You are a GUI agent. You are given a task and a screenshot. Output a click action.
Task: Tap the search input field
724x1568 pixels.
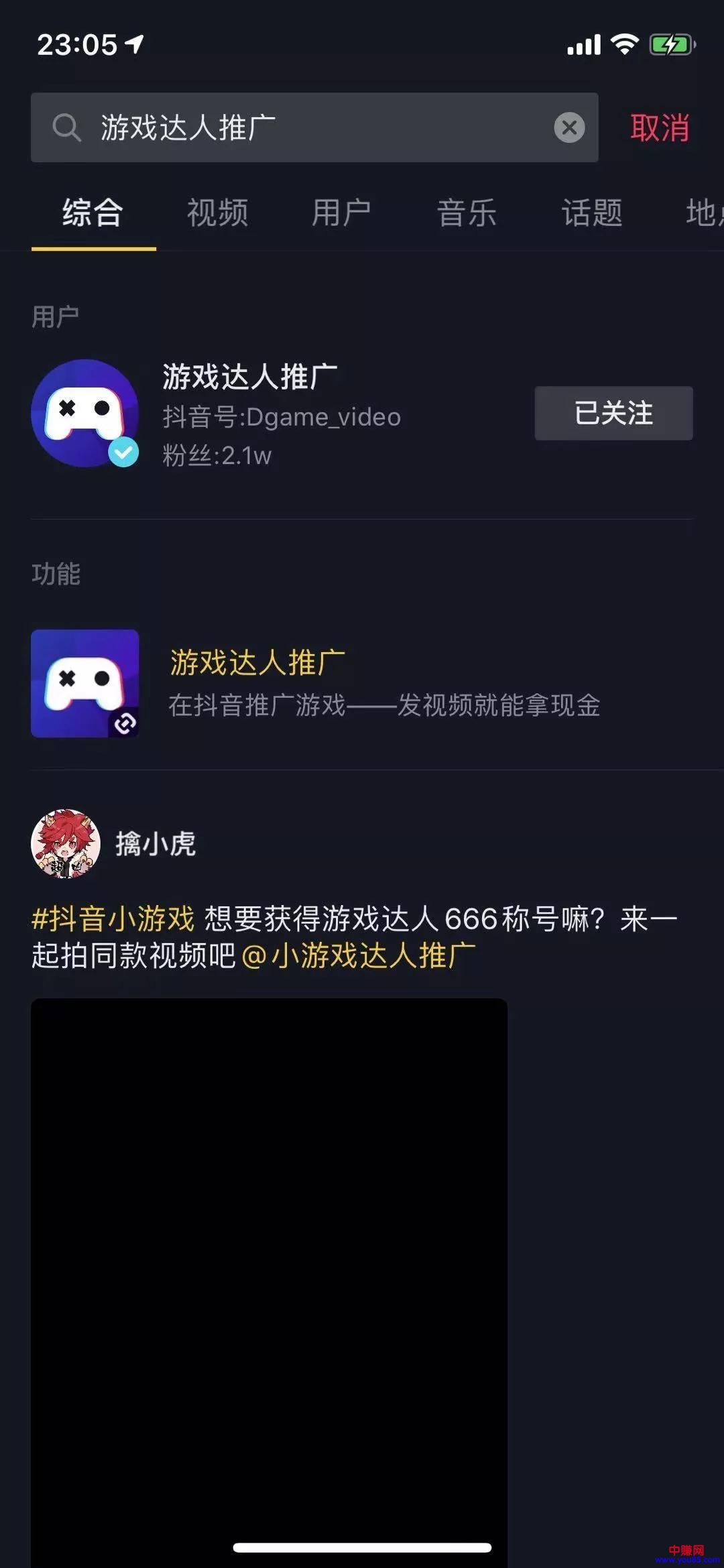(x=302, y=127)
